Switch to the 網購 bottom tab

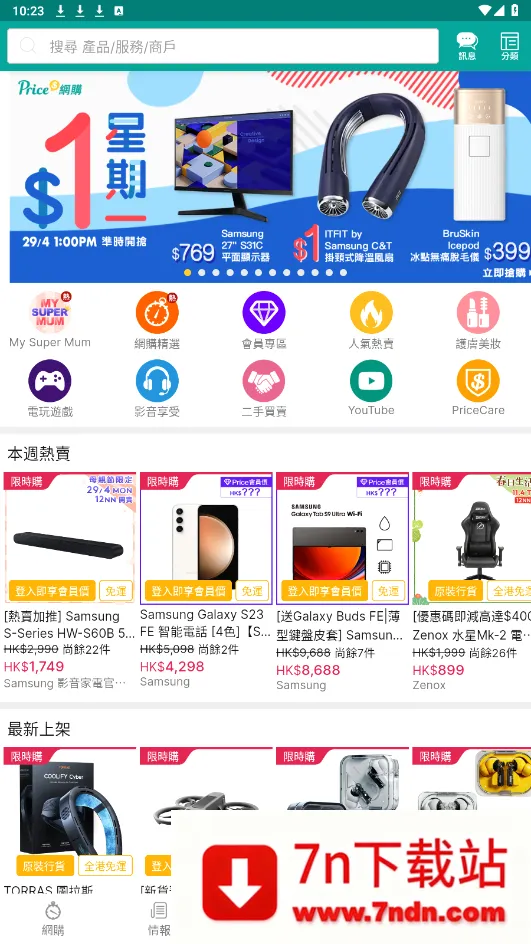[x=53, y=918]
